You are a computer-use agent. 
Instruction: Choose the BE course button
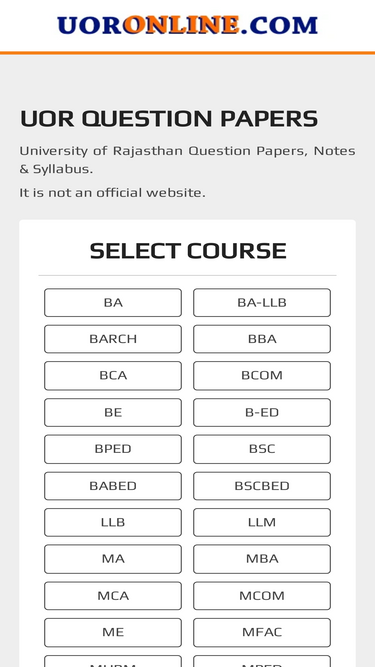coord(113,413)
